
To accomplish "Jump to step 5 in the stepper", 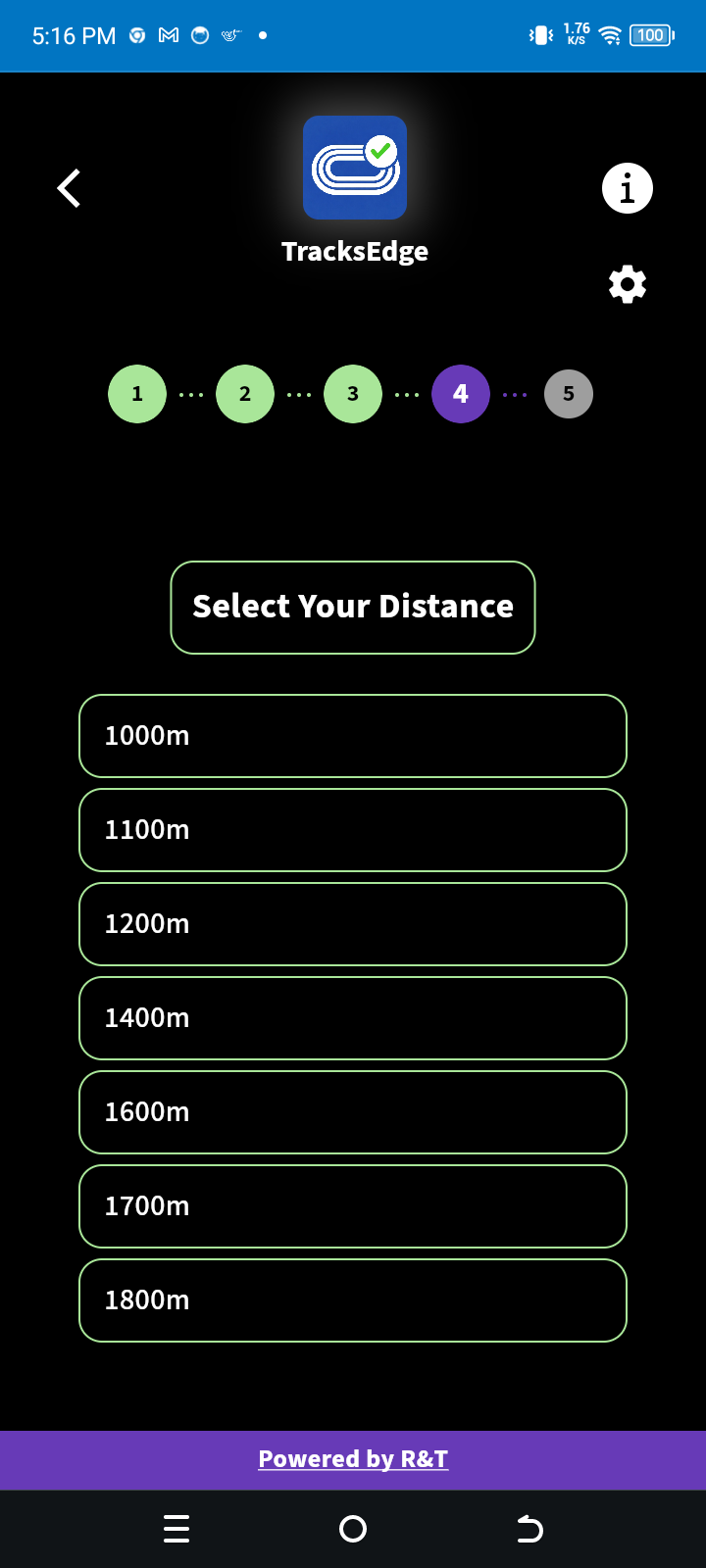I will (569, 394).
